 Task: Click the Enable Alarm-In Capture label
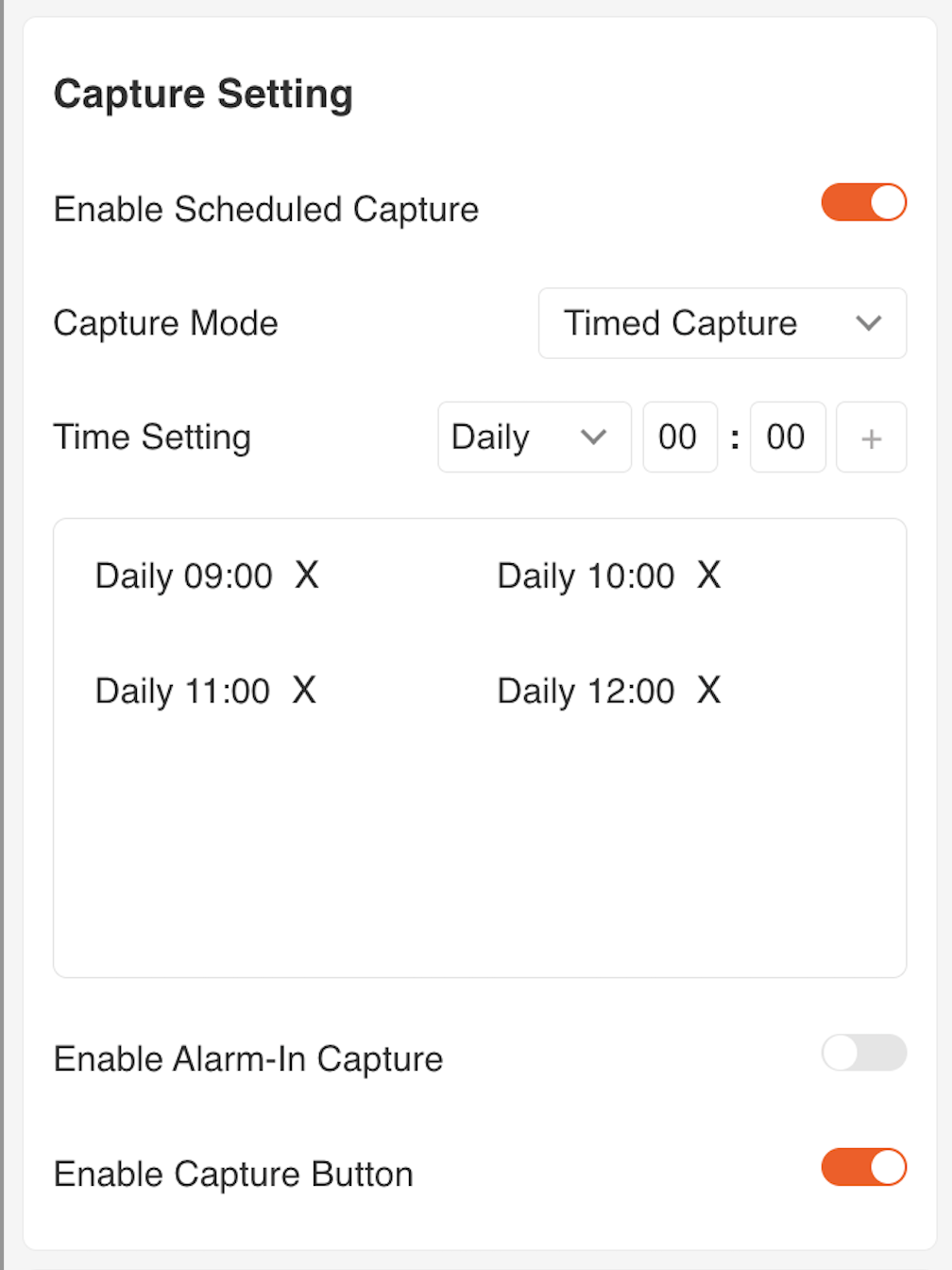[x=248, y=1058]
